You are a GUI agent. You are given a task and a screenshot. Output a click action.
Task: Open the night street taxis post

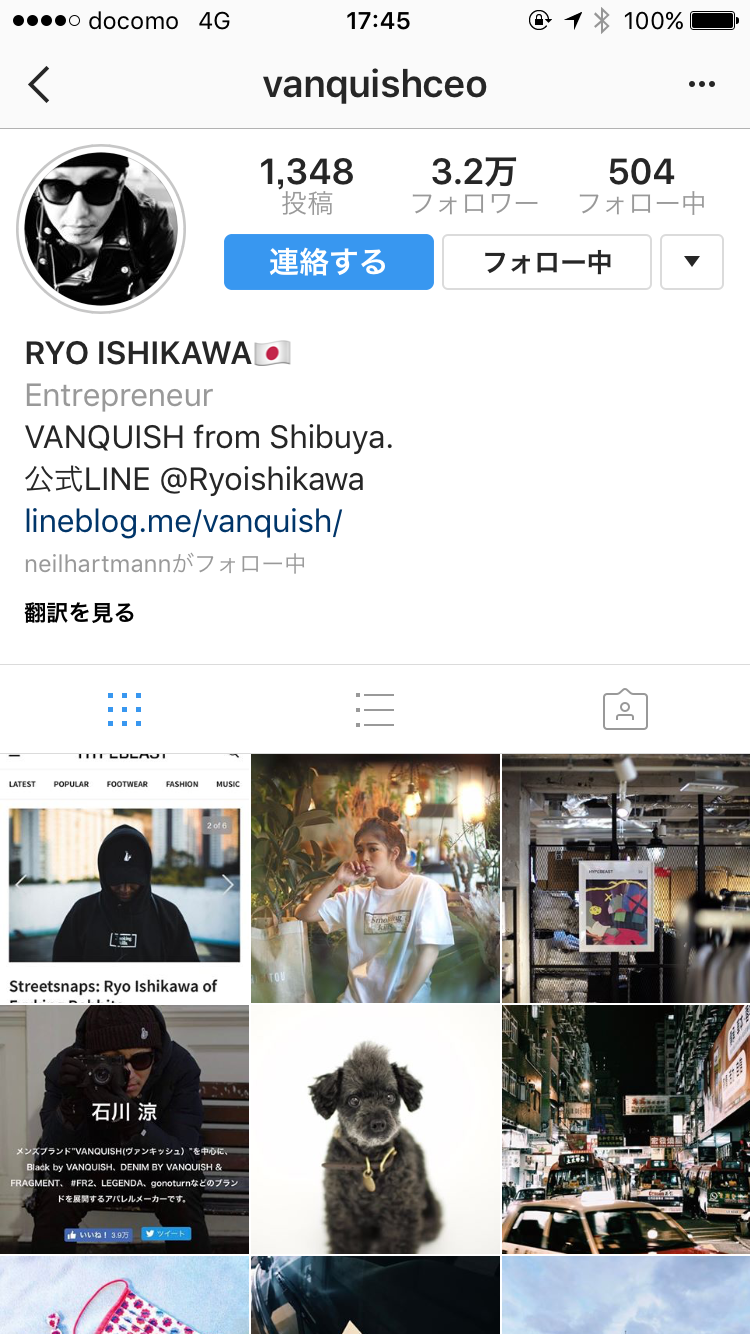click(x=625, y=1129)
